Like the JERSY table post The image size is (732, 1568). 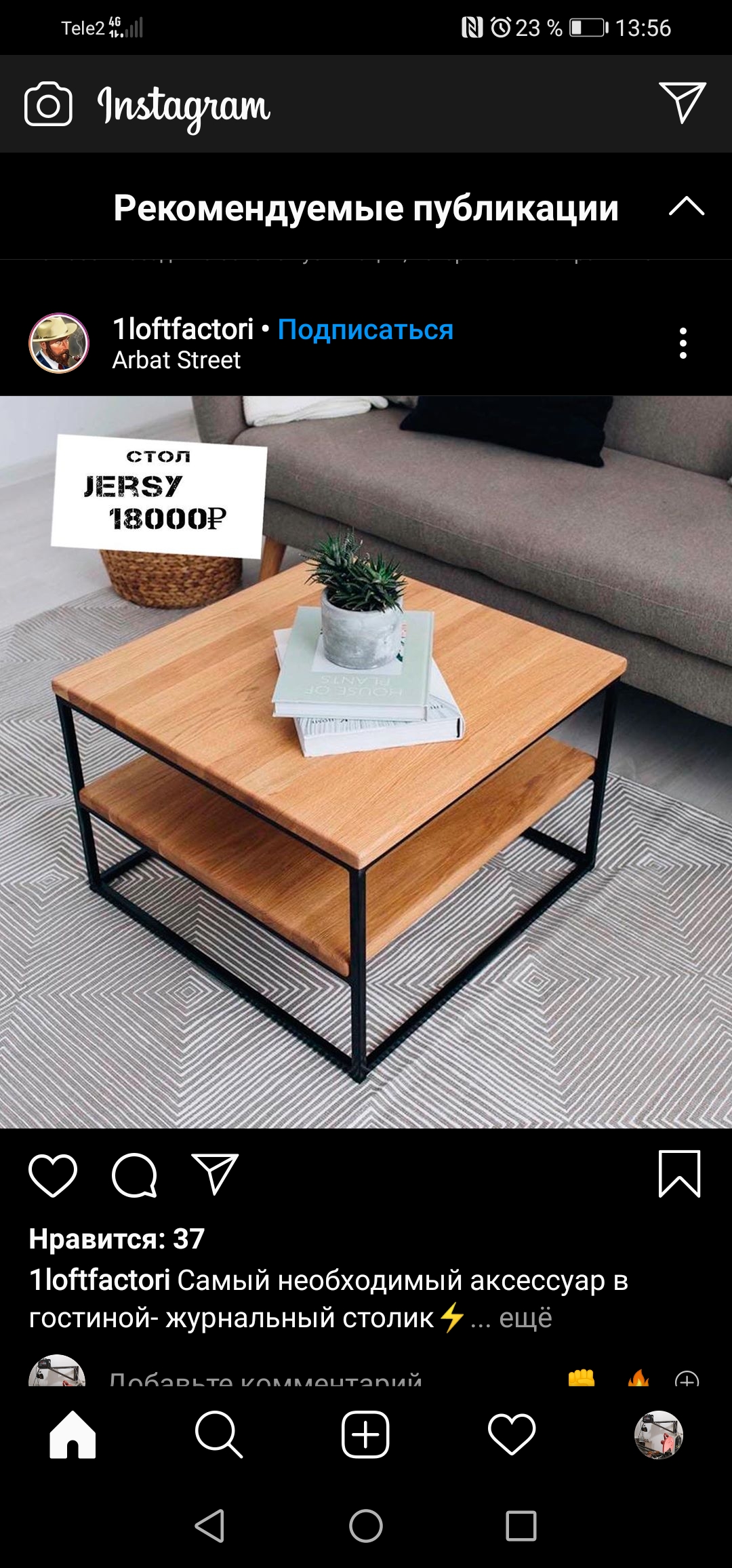[x=53, y=1175]
